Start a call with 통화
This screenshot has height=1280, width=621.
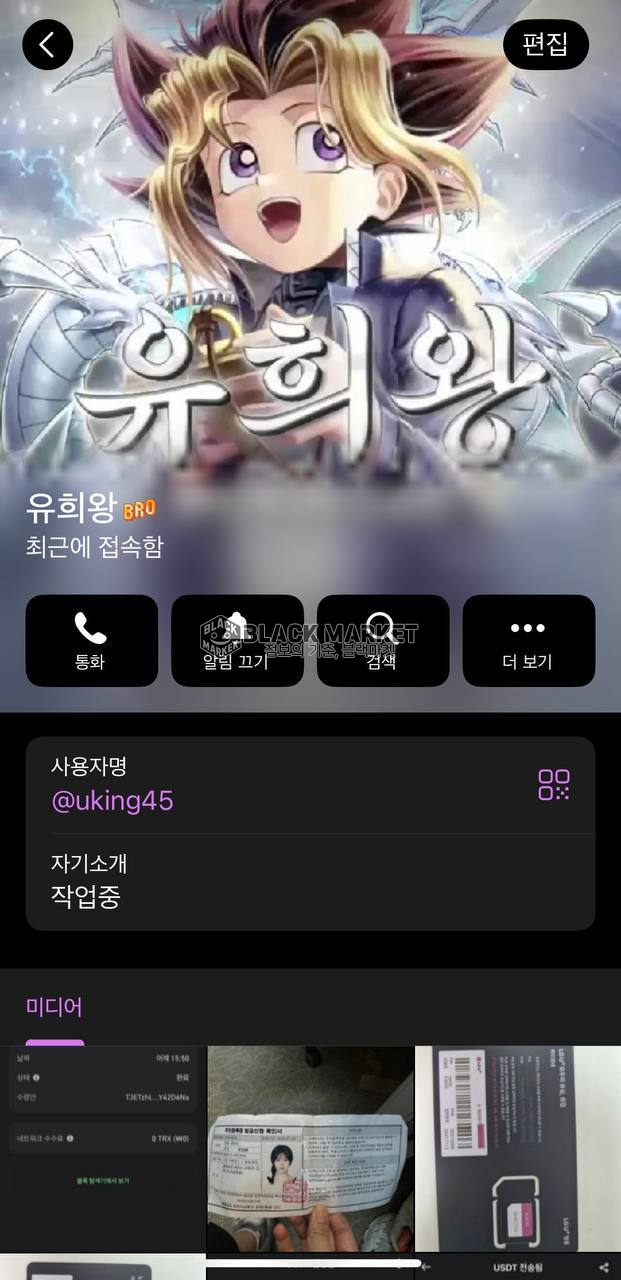coord(91,641)
